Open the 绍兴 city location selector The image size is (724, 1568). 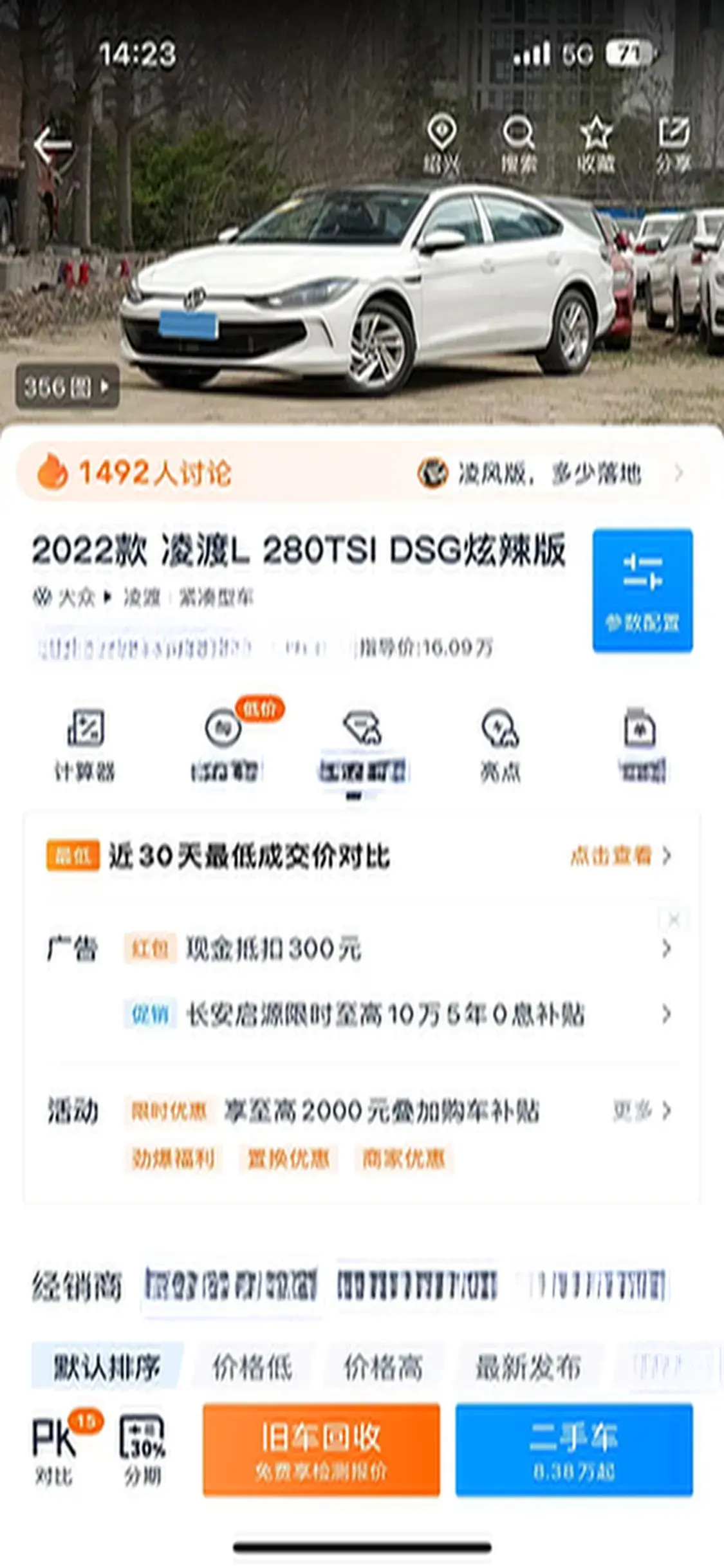tap(441, 144)
